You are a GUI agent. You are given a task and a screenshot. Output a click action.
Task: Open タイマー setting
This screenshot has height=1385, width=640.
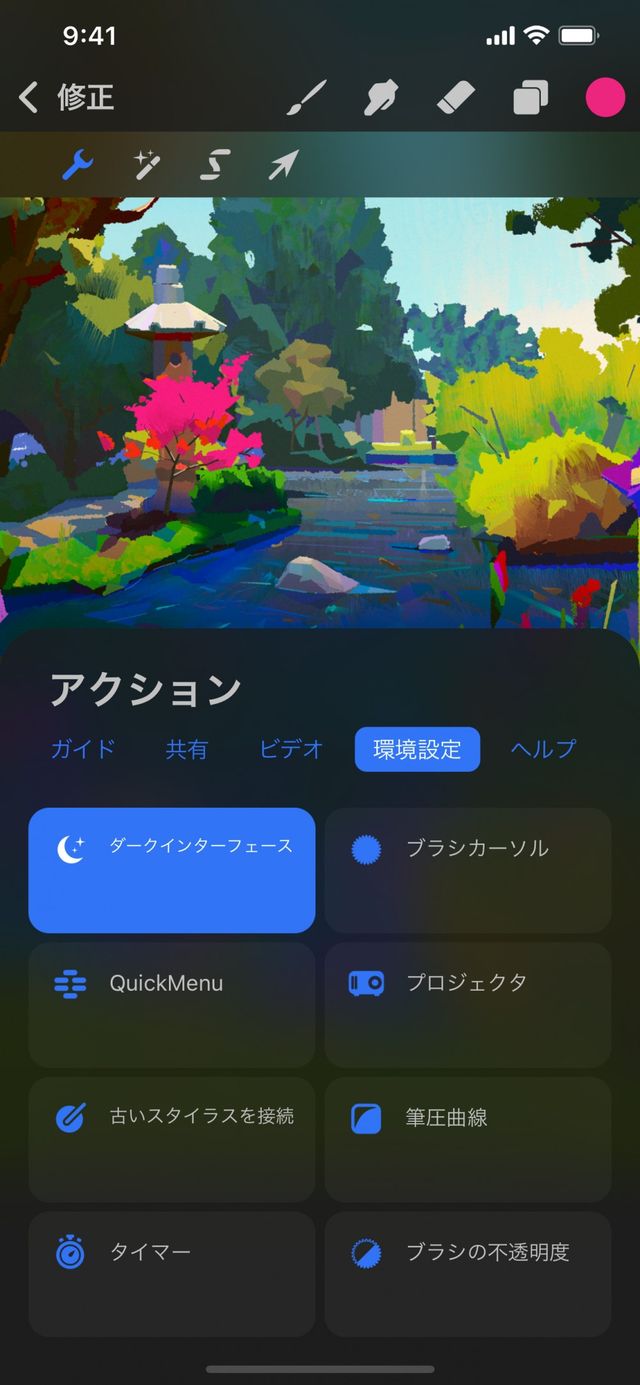tap(171, 1273)
